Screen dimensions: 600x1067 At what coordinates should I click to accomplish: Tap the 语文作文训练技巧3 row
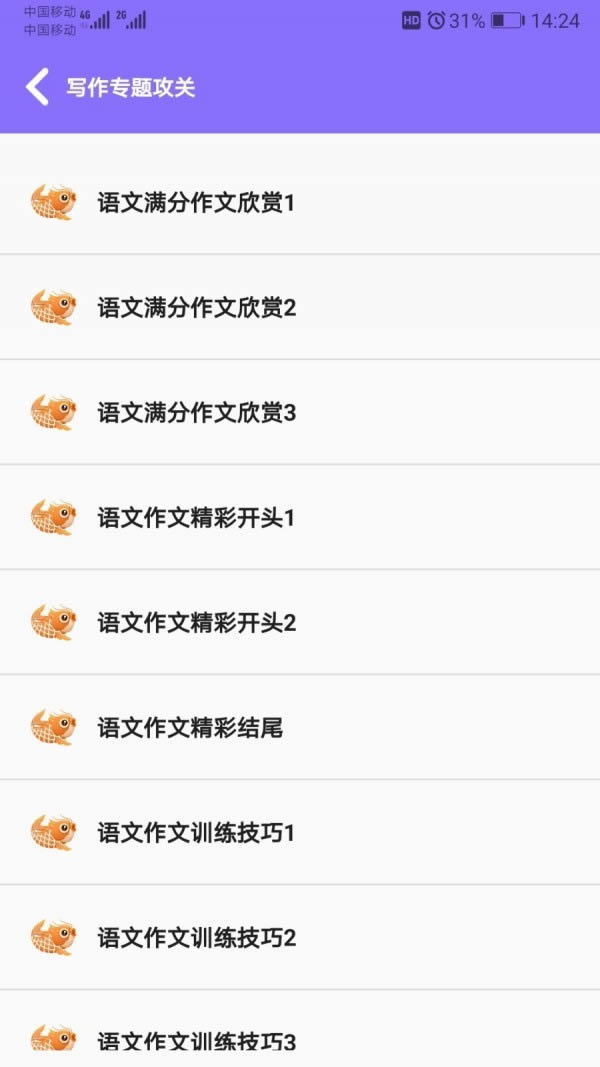pyautogui.click(x=300, y=1029)
